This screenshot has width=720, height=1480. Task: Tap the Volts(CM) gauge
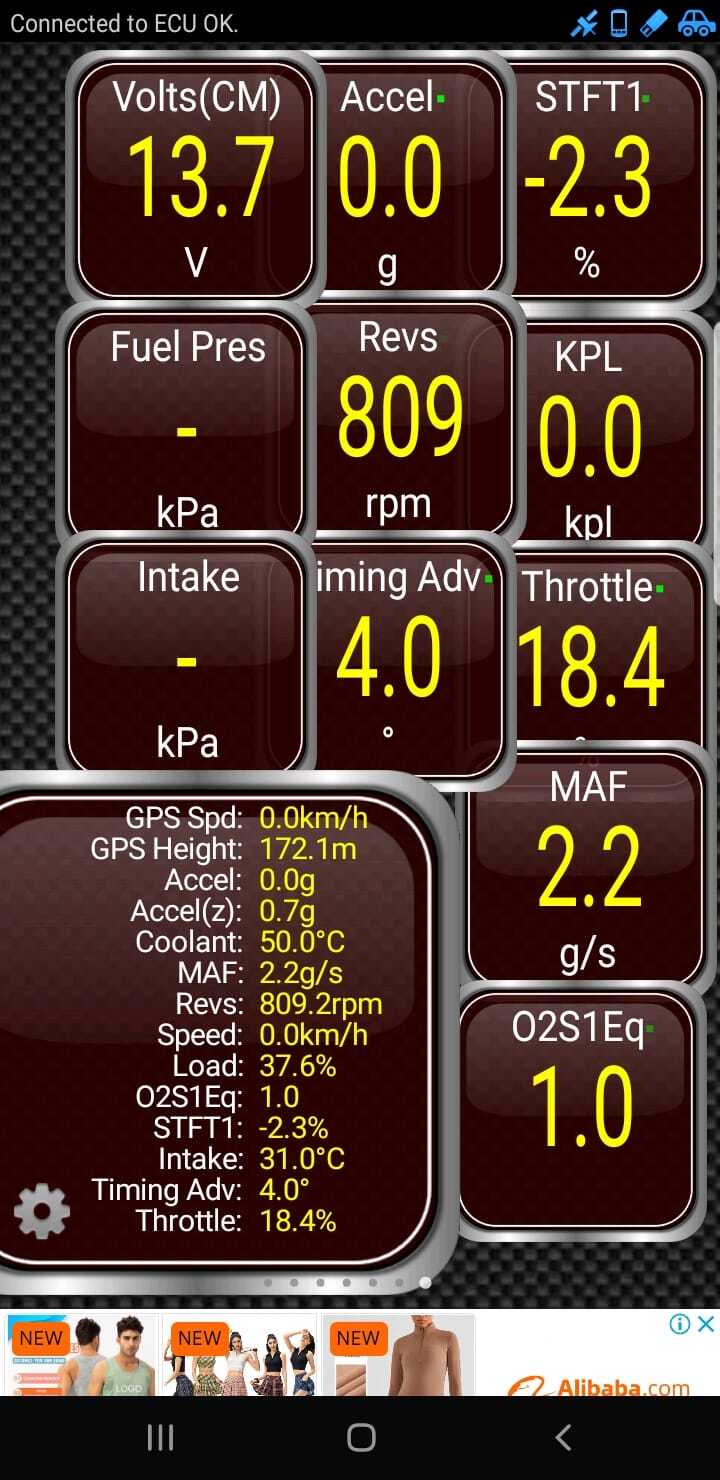[x=196, y=180]
